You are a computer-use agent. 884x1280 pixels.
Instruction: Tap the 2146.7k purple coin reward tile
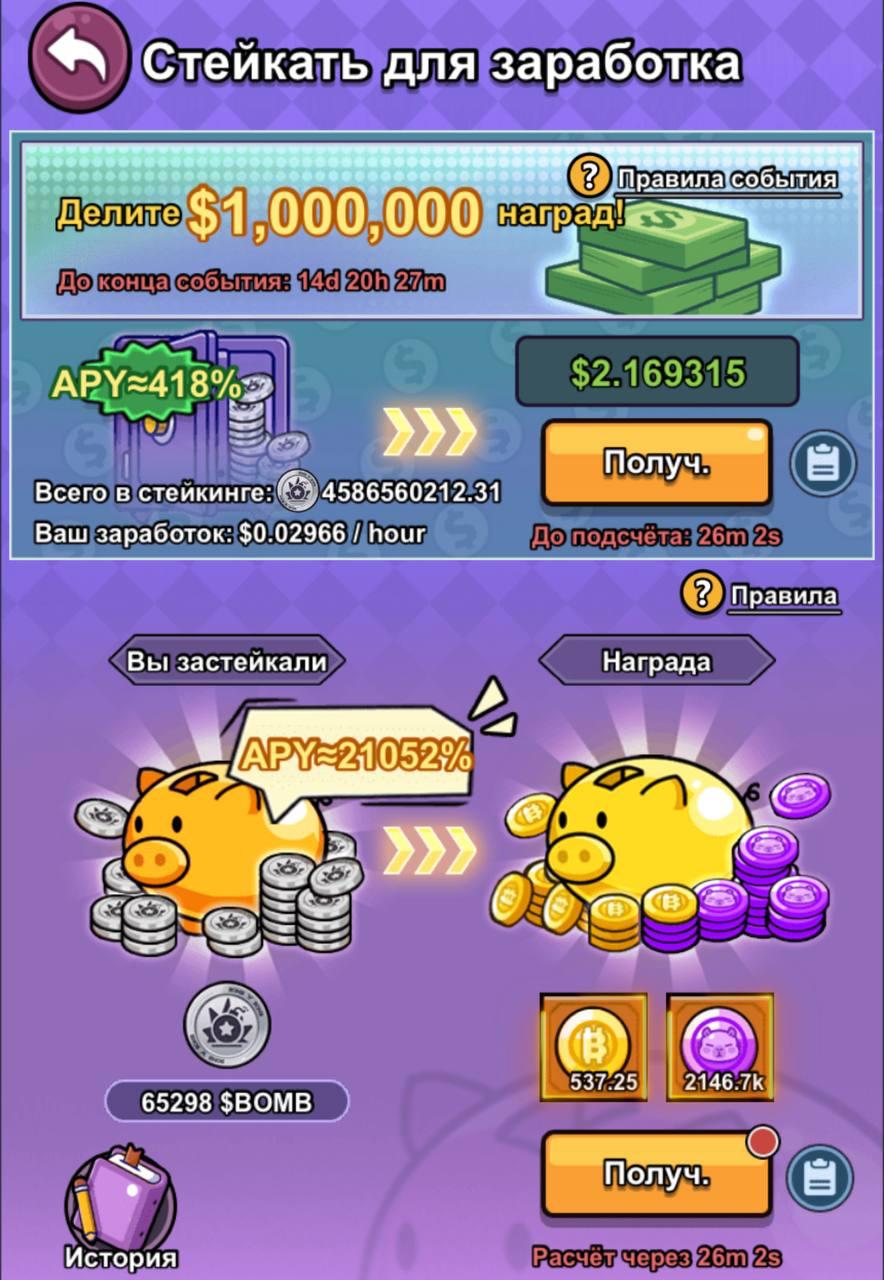click(x=720, y=1046)
